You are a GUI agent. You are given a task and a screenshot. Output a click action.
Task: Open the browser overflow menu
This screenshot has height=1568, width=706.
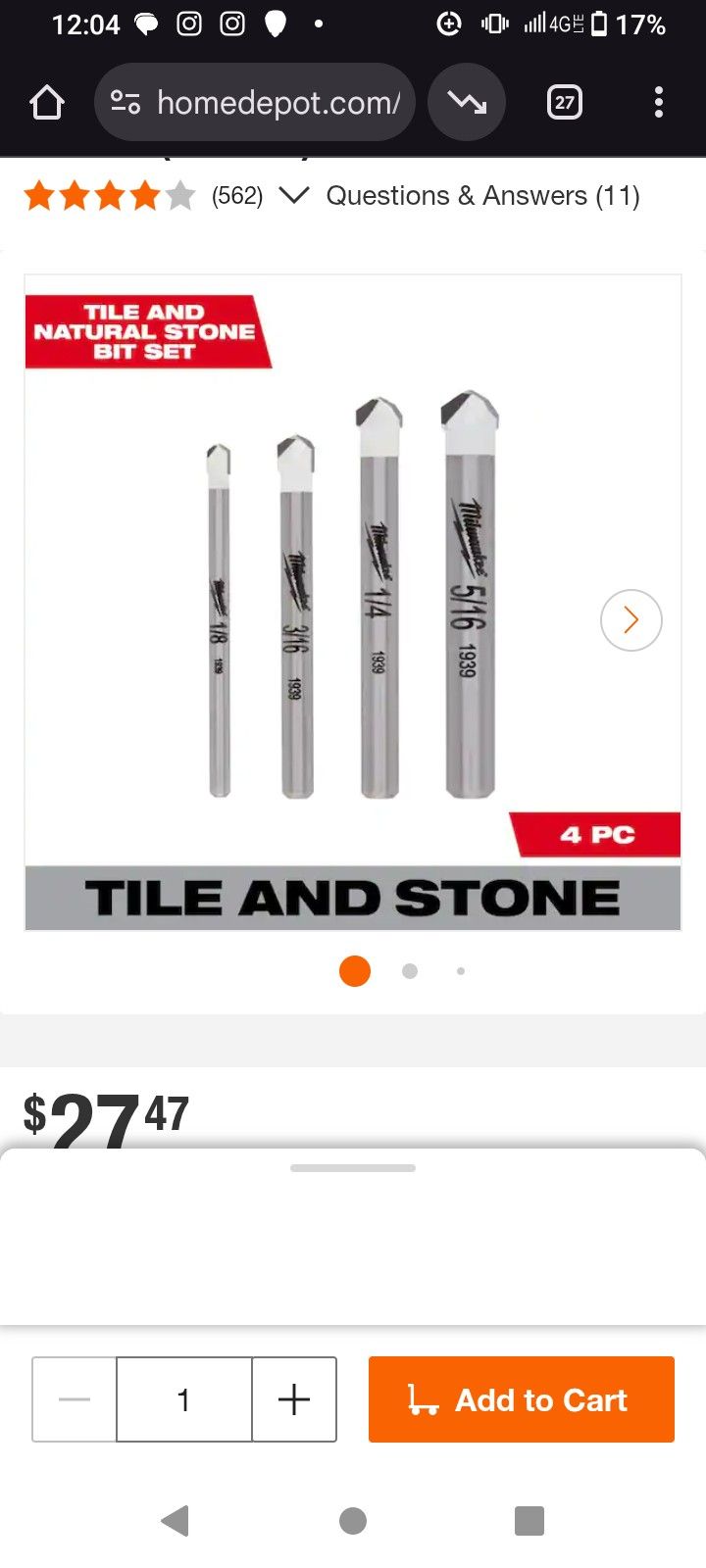(x=658, y=102)
